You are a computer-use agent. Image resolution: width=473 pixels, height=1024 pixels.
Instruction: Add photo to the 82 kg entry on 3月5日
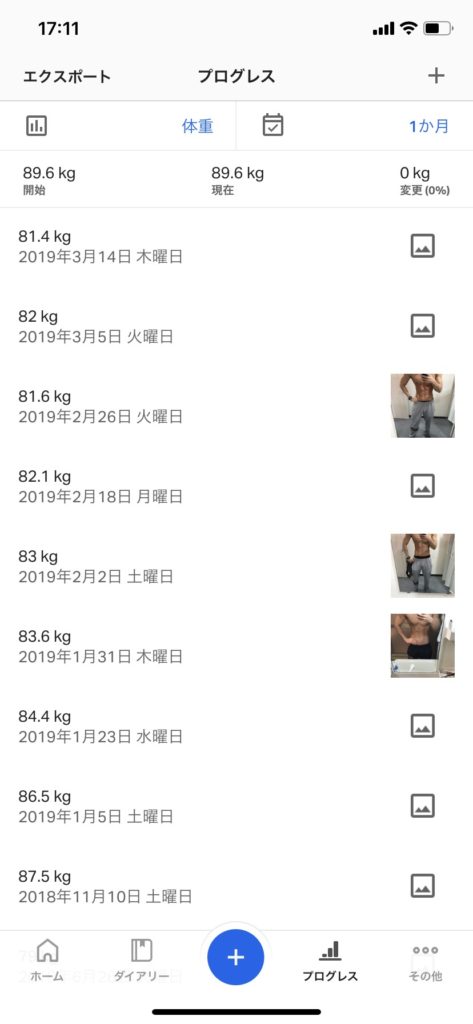pos(422,326)
